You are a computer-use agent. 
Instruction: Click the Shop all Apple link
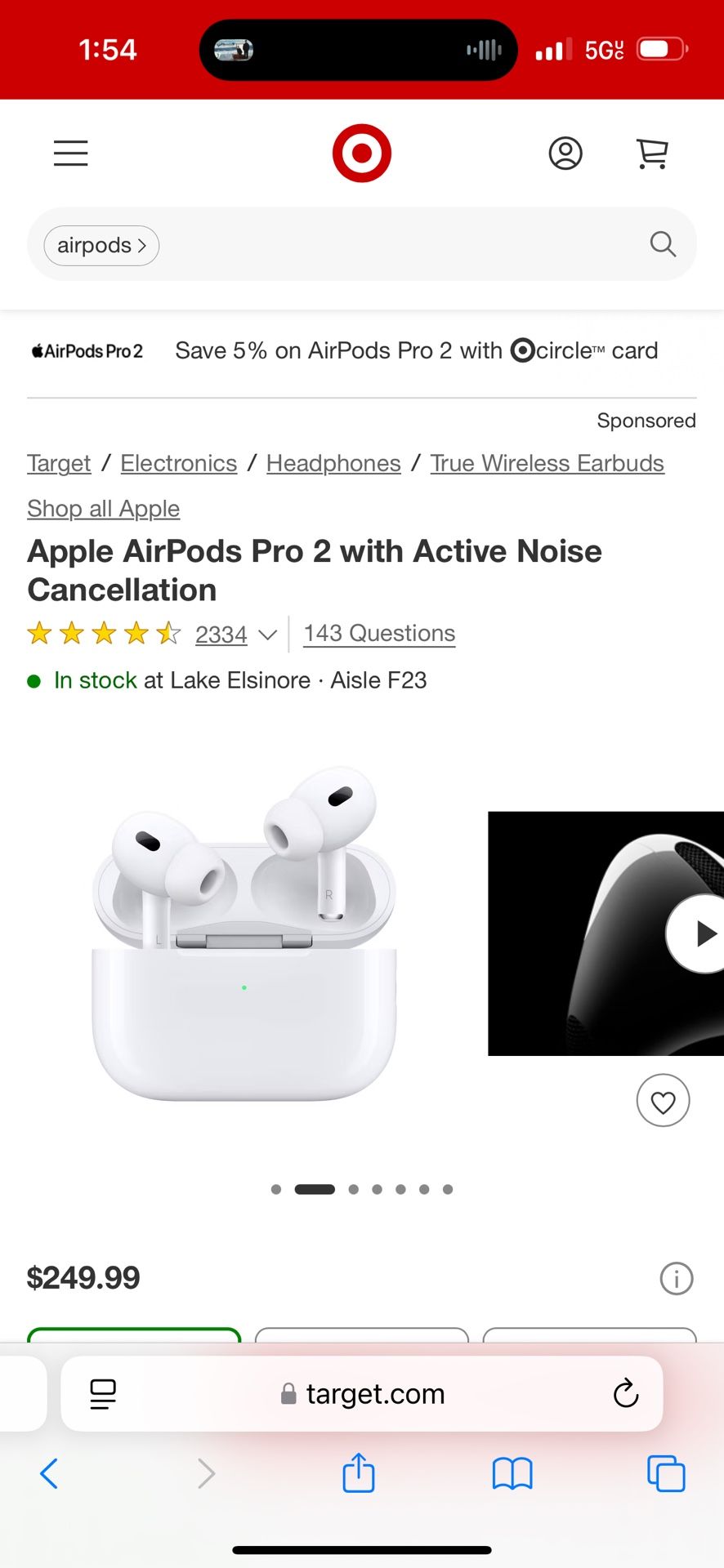pos(103,508)
